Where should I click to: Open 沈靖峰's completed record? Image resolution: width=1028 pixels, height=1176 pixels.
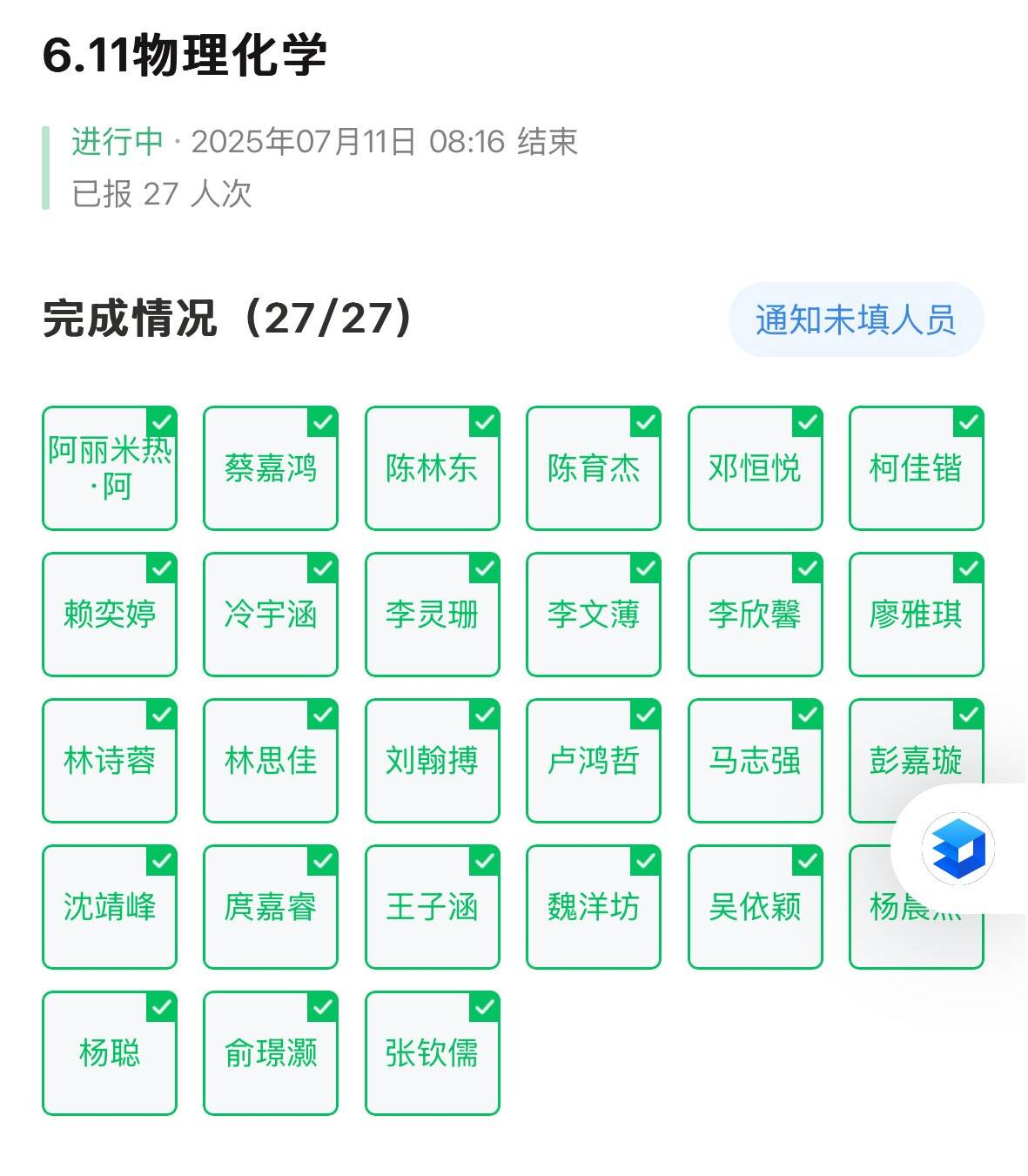click(x=110, y=907)
